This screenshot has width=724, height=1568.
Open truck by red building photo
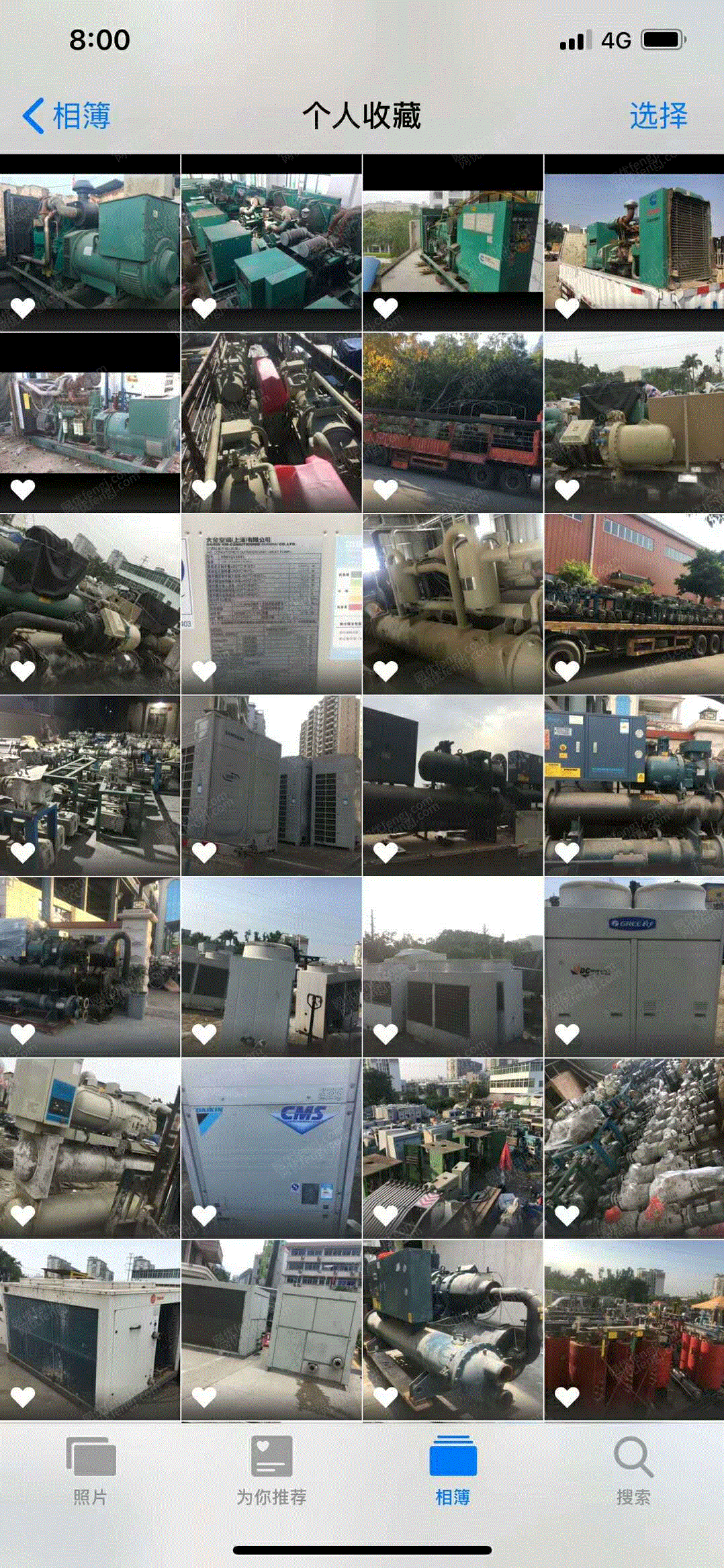tap(634, 604)
